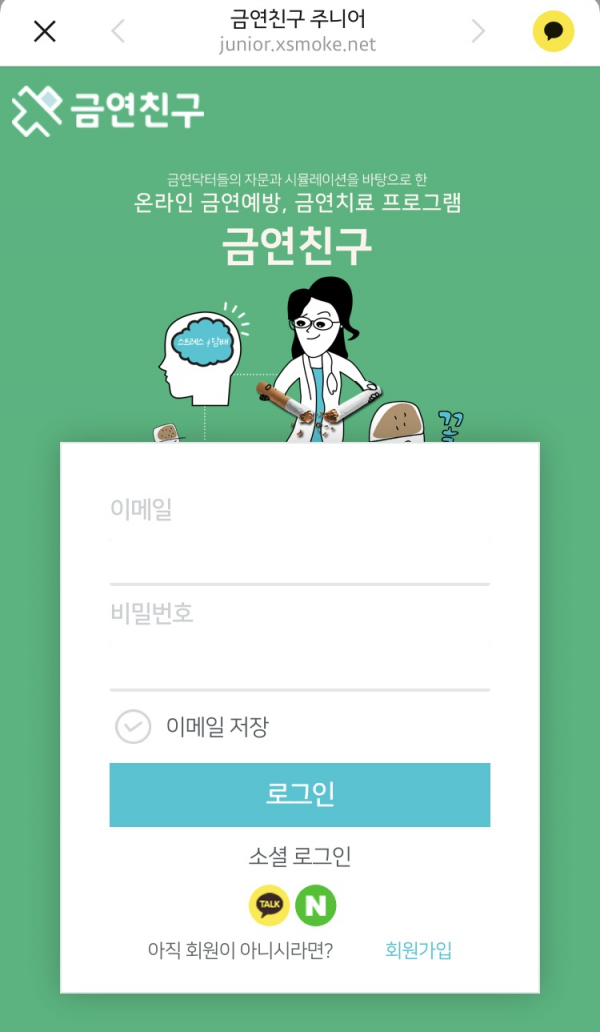600x1032 pixels.
Task: Check the 이메일 저장 option
Action: pyautogui.click(x=133, y=727)
